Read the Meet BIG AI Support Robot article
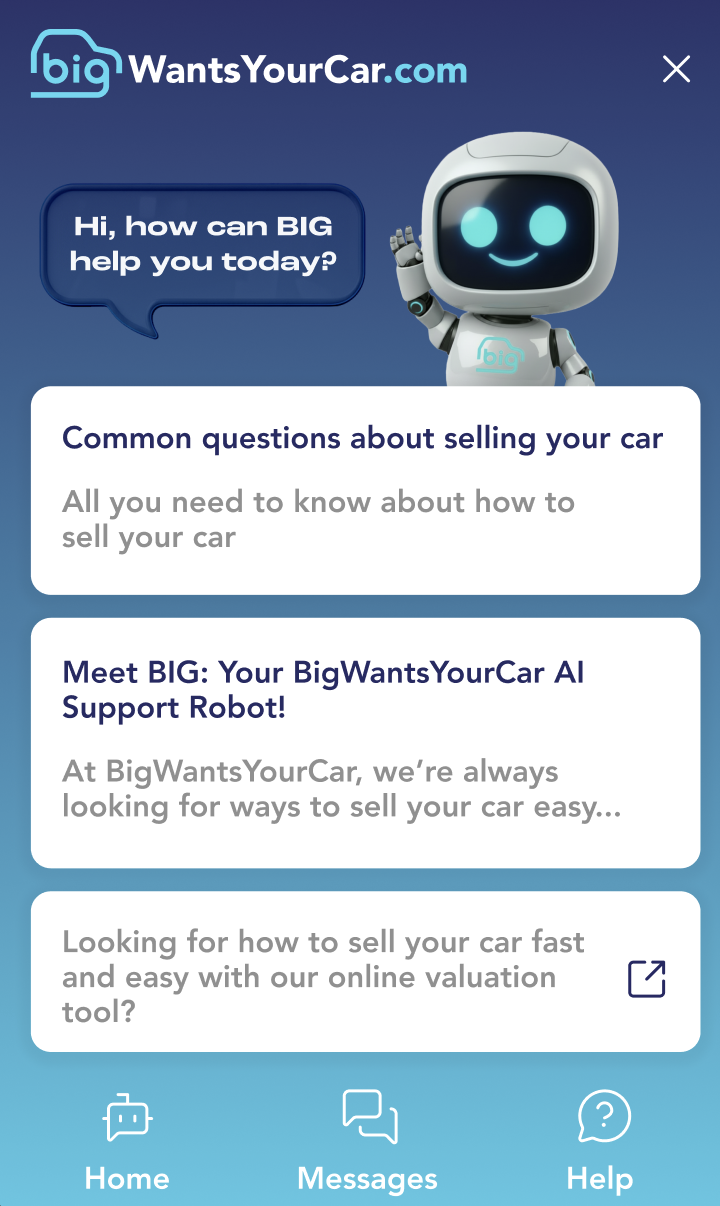Image resolution: width=720 pixels, height=1206 pixels. 365,742
